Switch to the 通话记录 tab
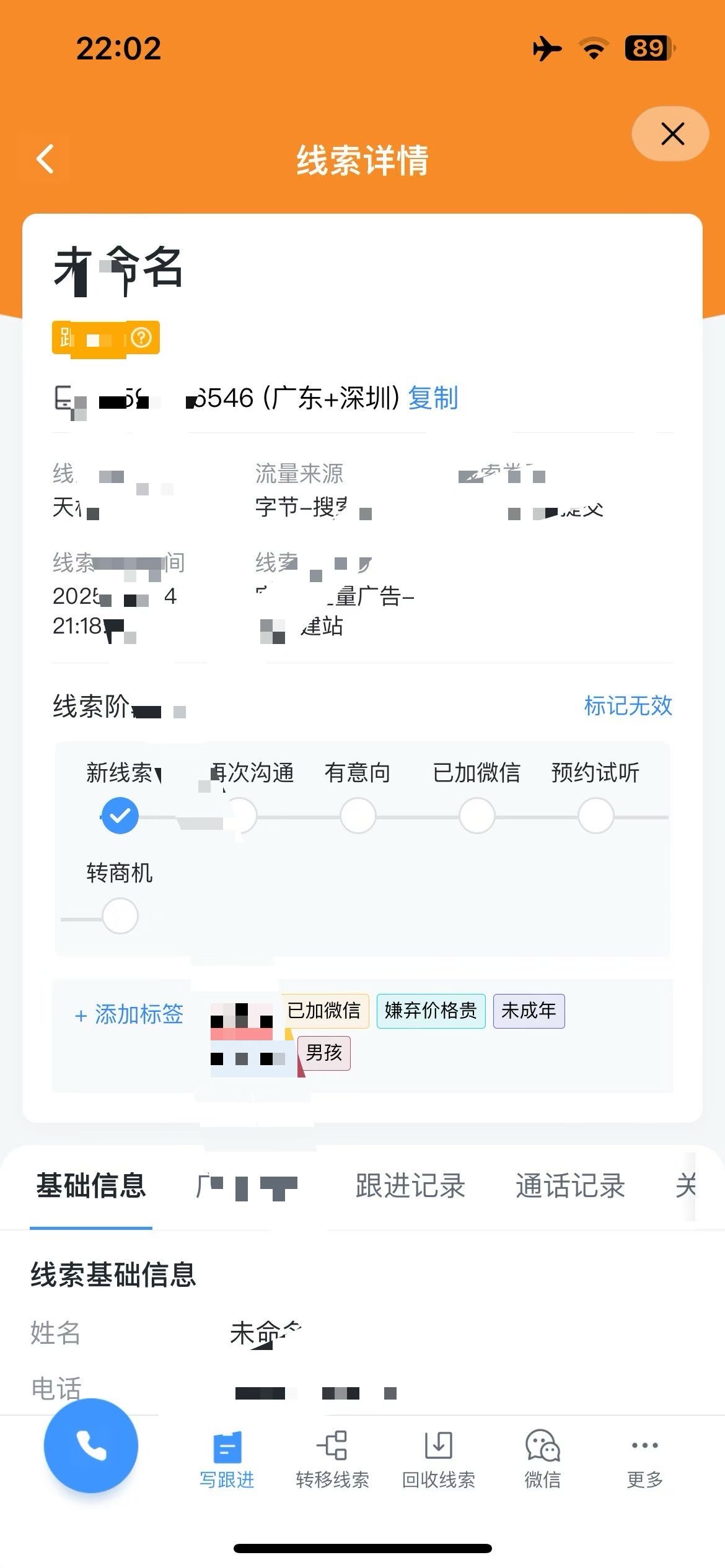Image resolution: width=725 pixels, height=1568 pixels. 570,1185
